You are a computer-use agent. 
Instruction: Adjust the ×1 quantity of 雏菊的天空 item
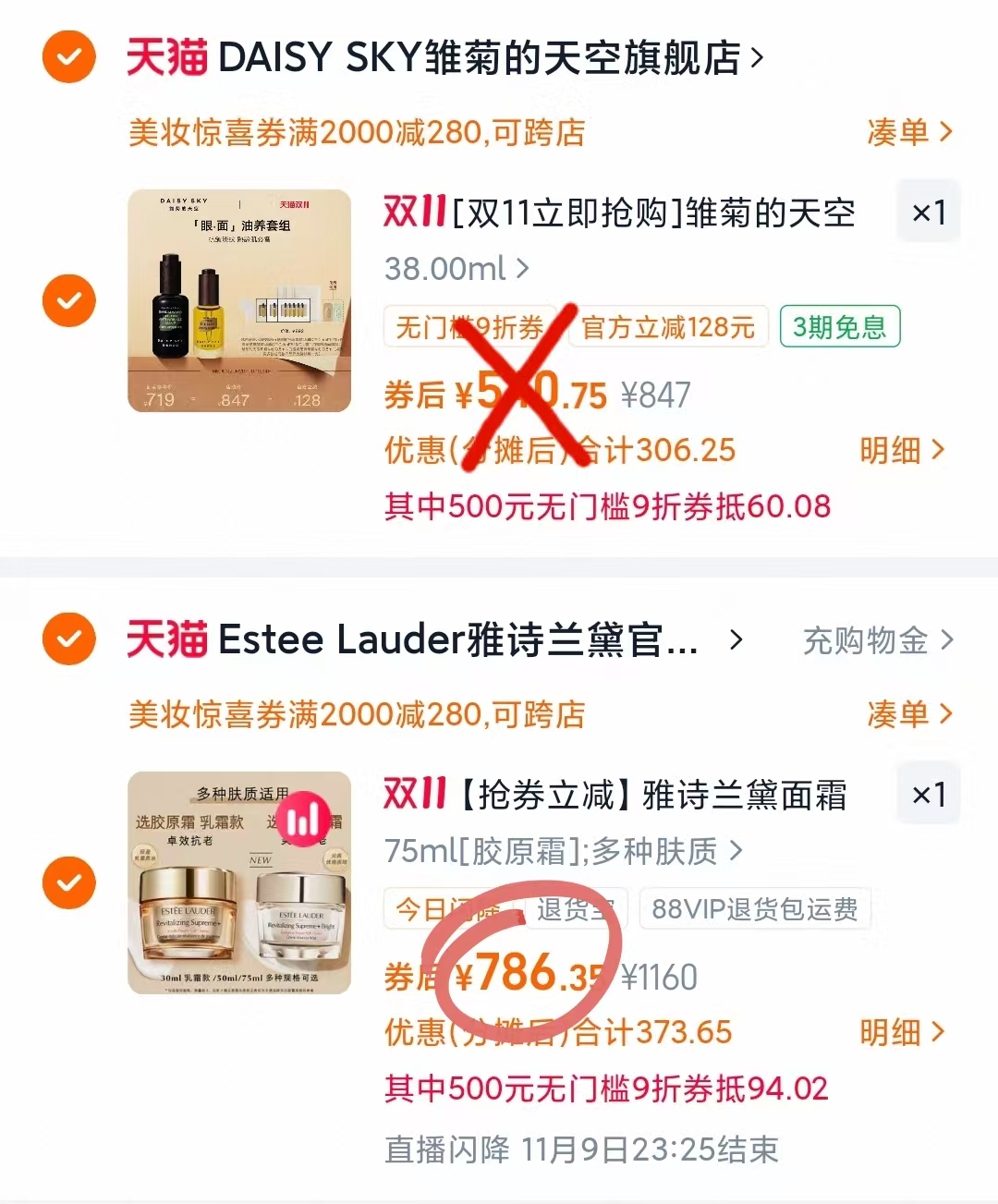click(928, 212)
